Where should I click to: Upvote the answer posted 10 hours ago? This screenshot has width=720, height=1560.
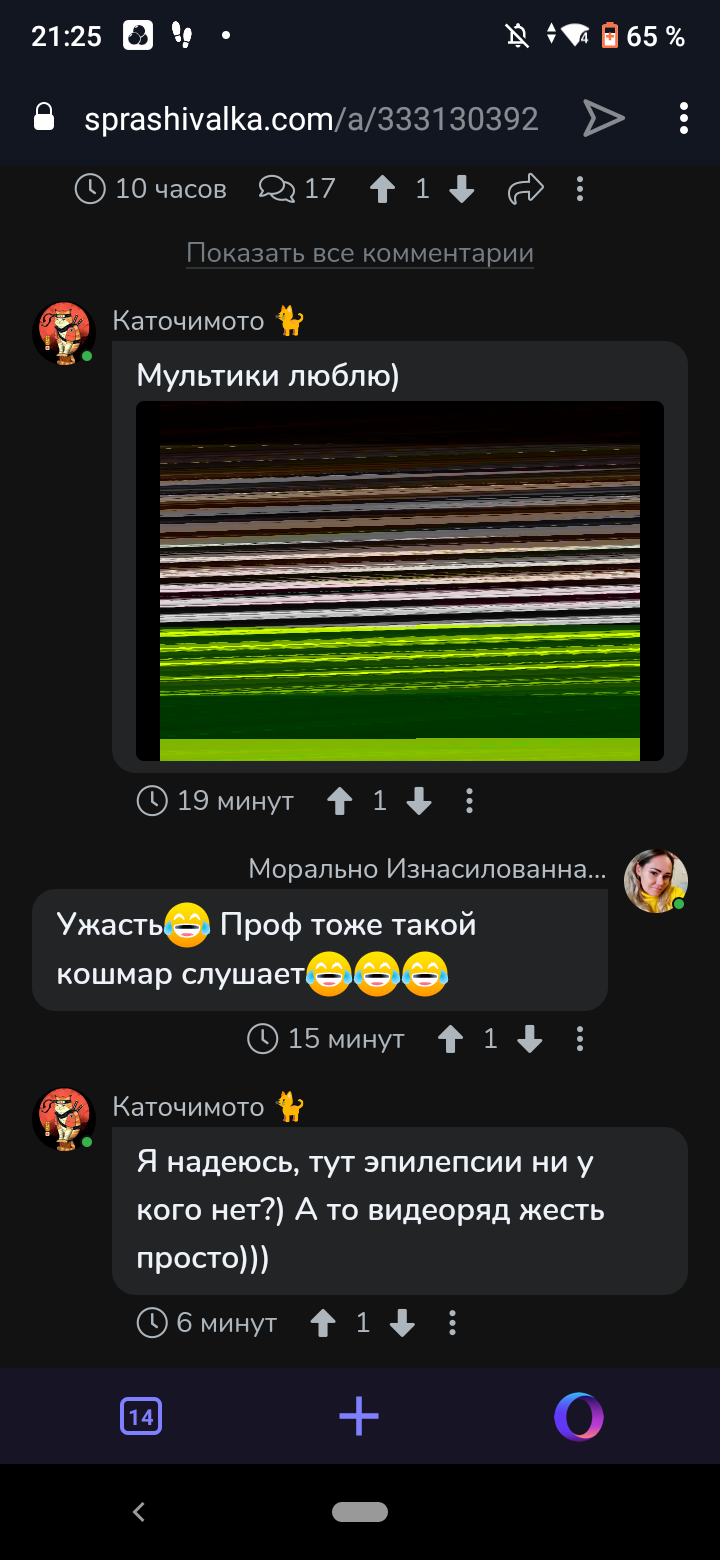point(383,189)
